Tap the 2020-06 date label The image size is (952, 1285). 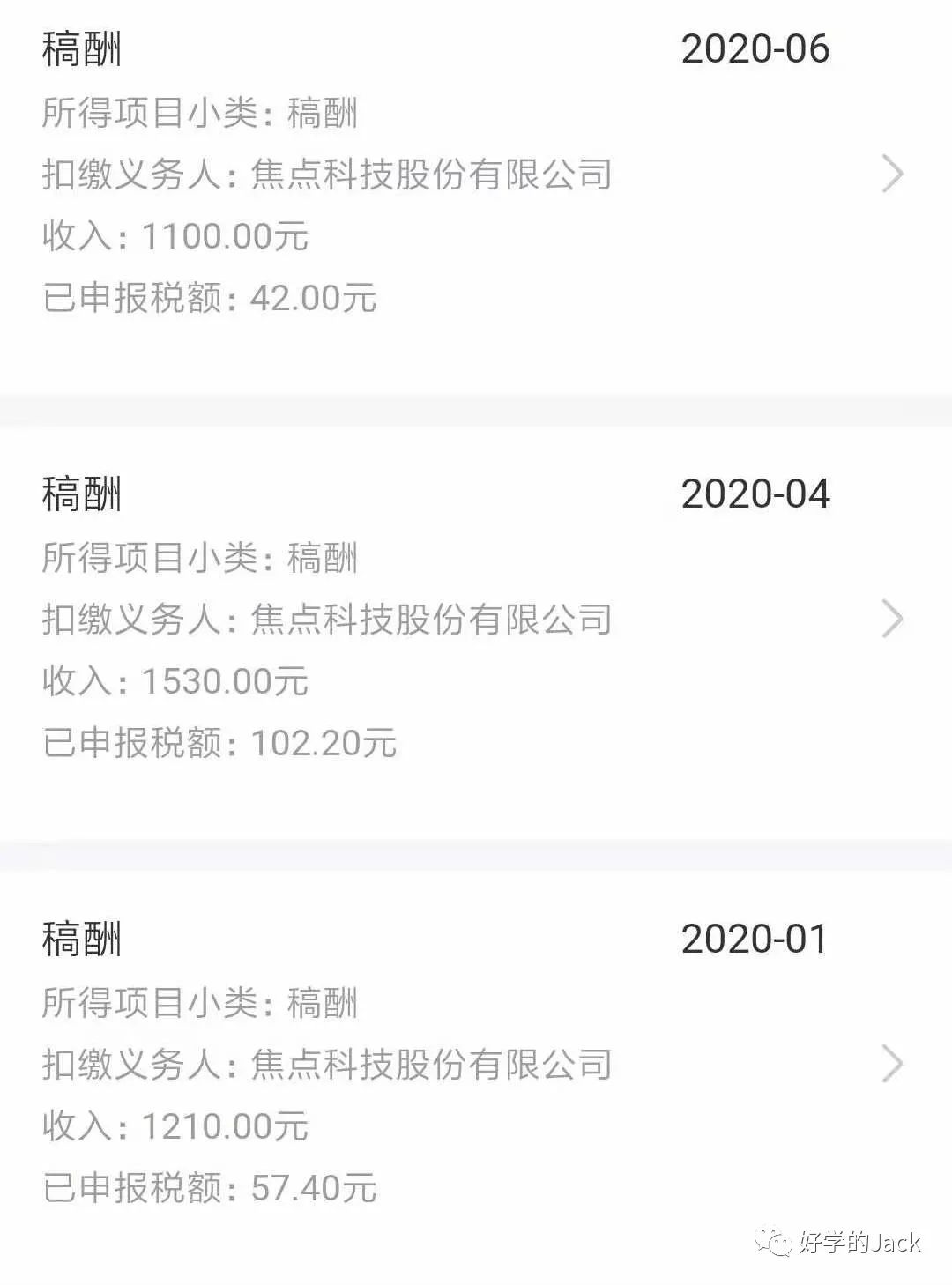pos(756,48)
